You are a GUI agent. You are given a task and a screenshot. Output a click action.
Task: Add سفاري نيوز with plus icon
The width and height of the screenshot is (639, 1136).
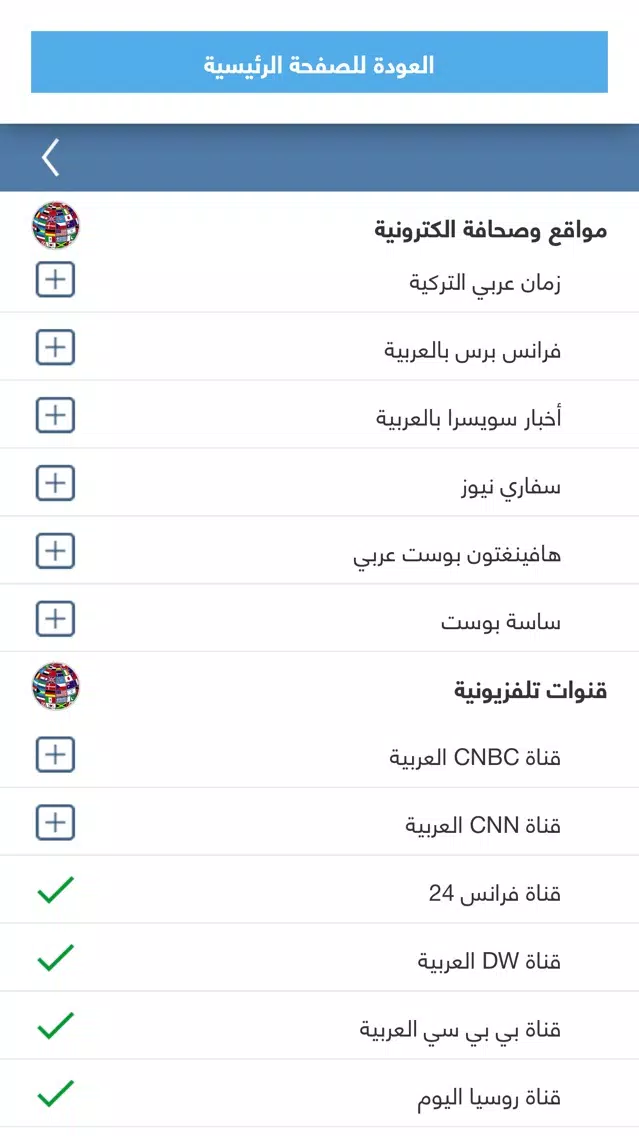click(x=55, y=483)
